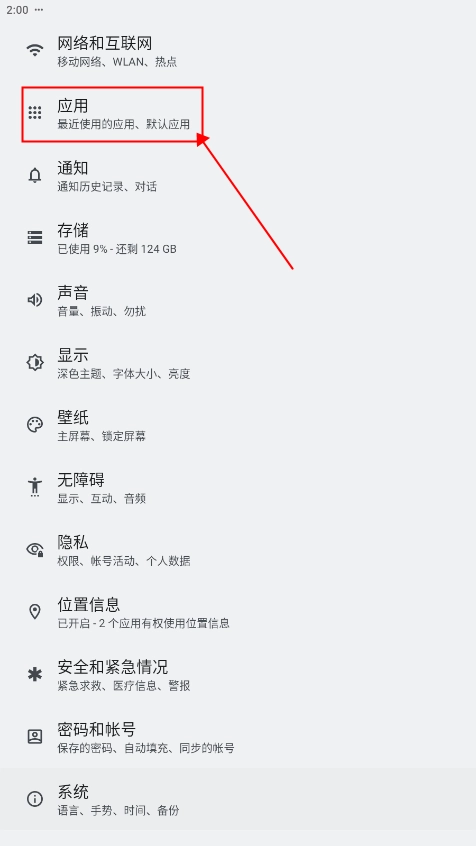Open 密码和帐号 settings
The width and height of the screenshot is (476, 846).
tap(238, 737)
